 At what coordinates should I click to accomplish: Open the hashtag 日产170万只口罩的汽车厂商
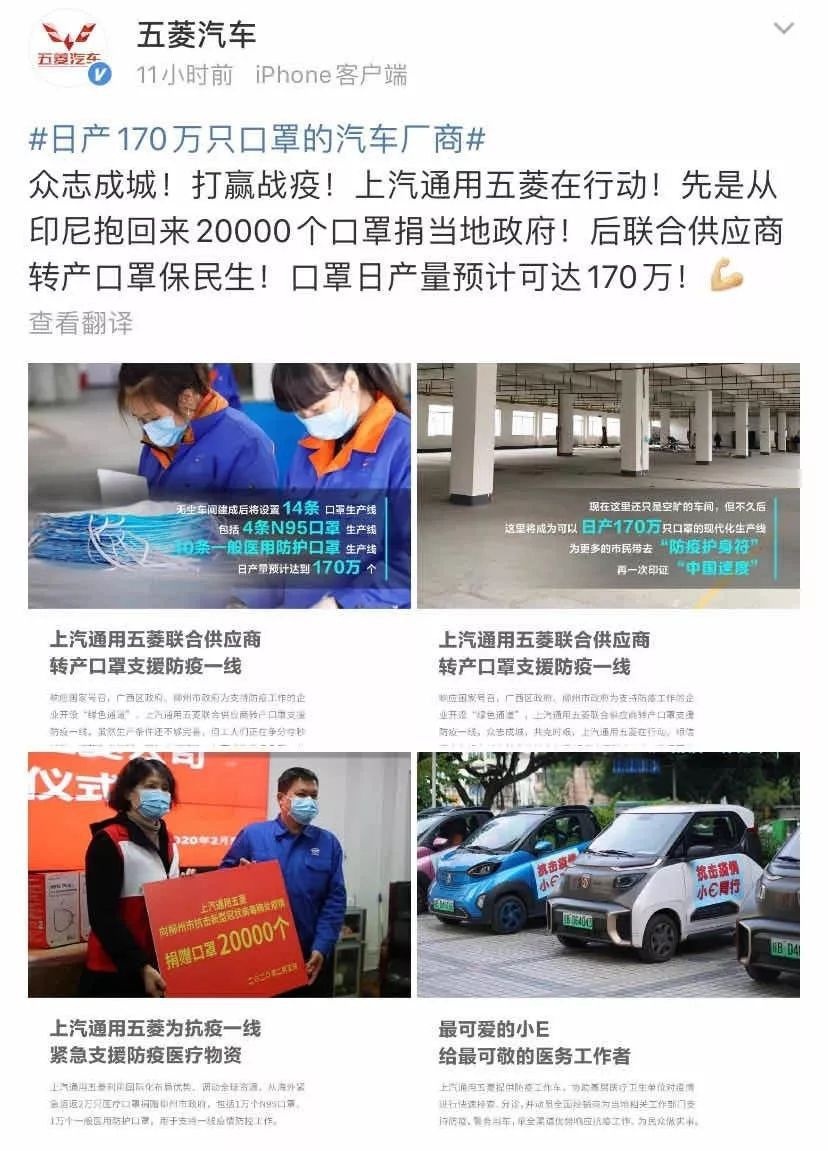(x=257, y=139)
